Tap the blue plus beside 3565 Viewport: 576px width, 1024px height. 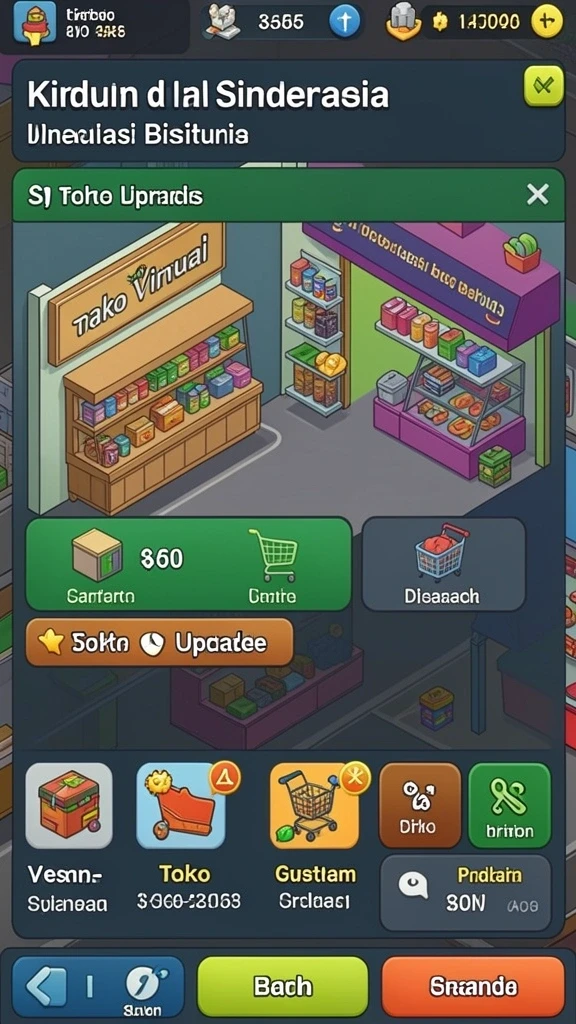(x=344, y=22)
